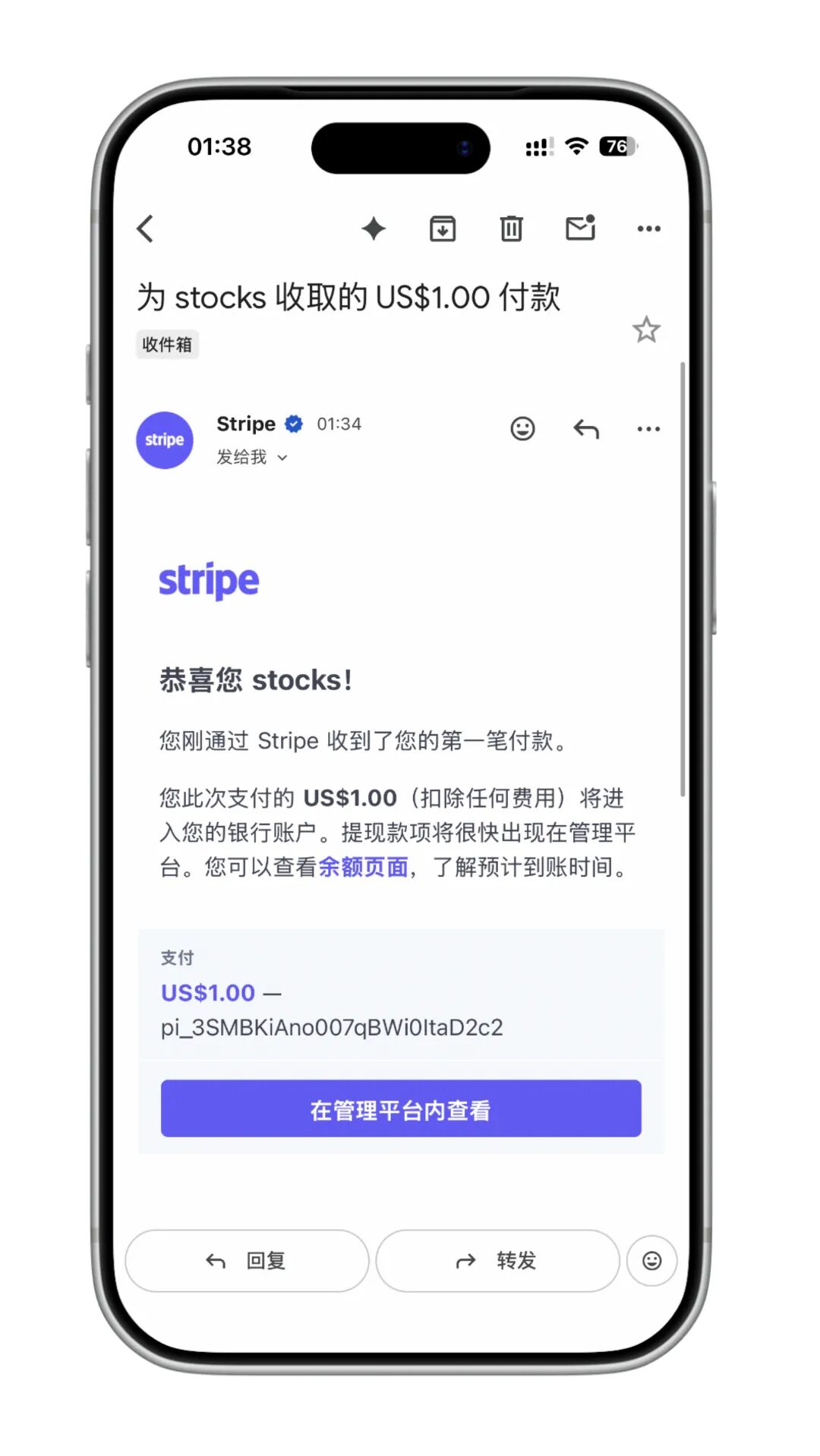Star this Stripe email

pos(646,329)
